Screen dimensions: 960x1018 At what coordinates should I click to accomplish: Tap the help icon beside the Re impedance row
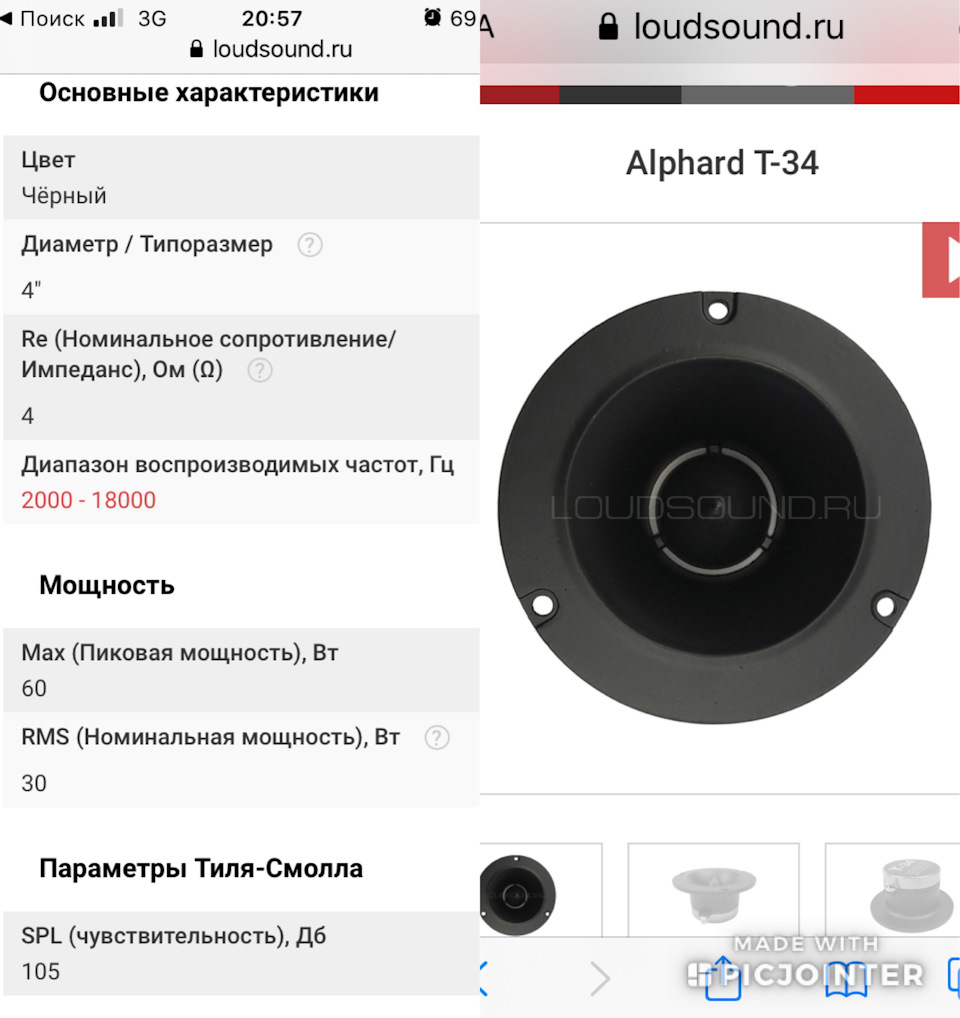point(259,370)
